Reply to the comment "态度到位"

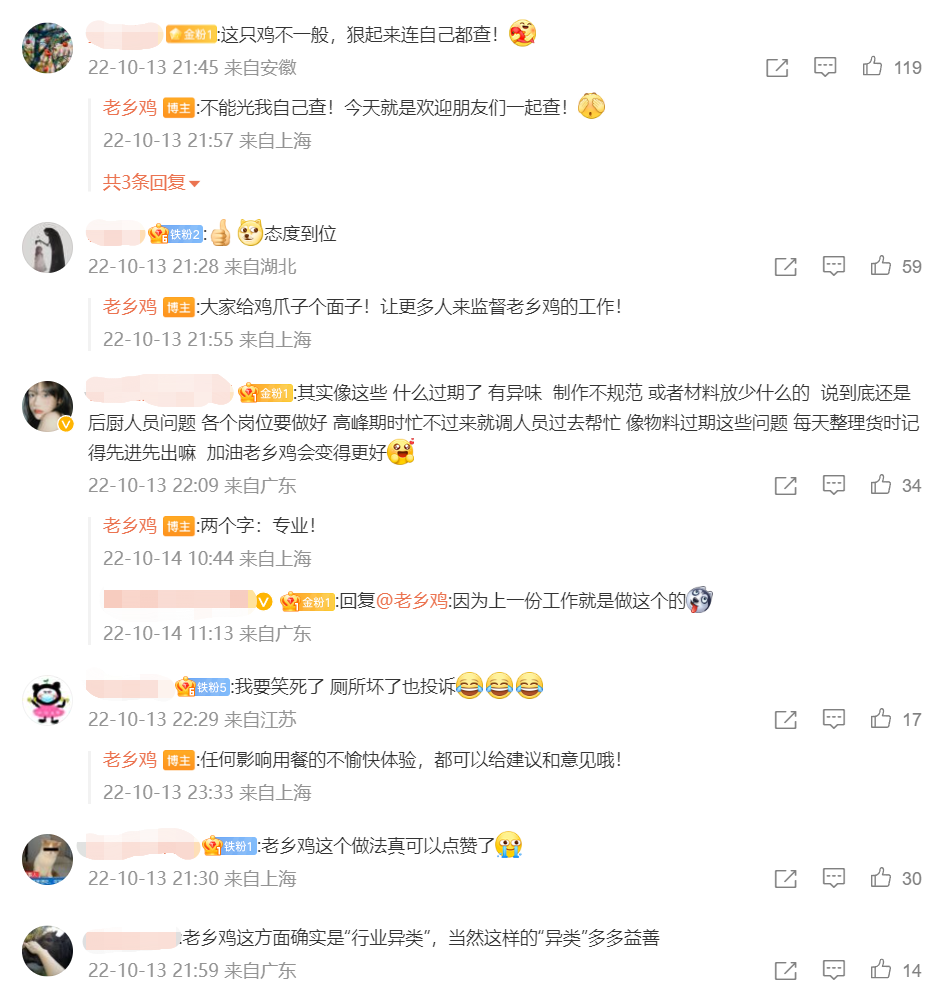pos(833,266)
